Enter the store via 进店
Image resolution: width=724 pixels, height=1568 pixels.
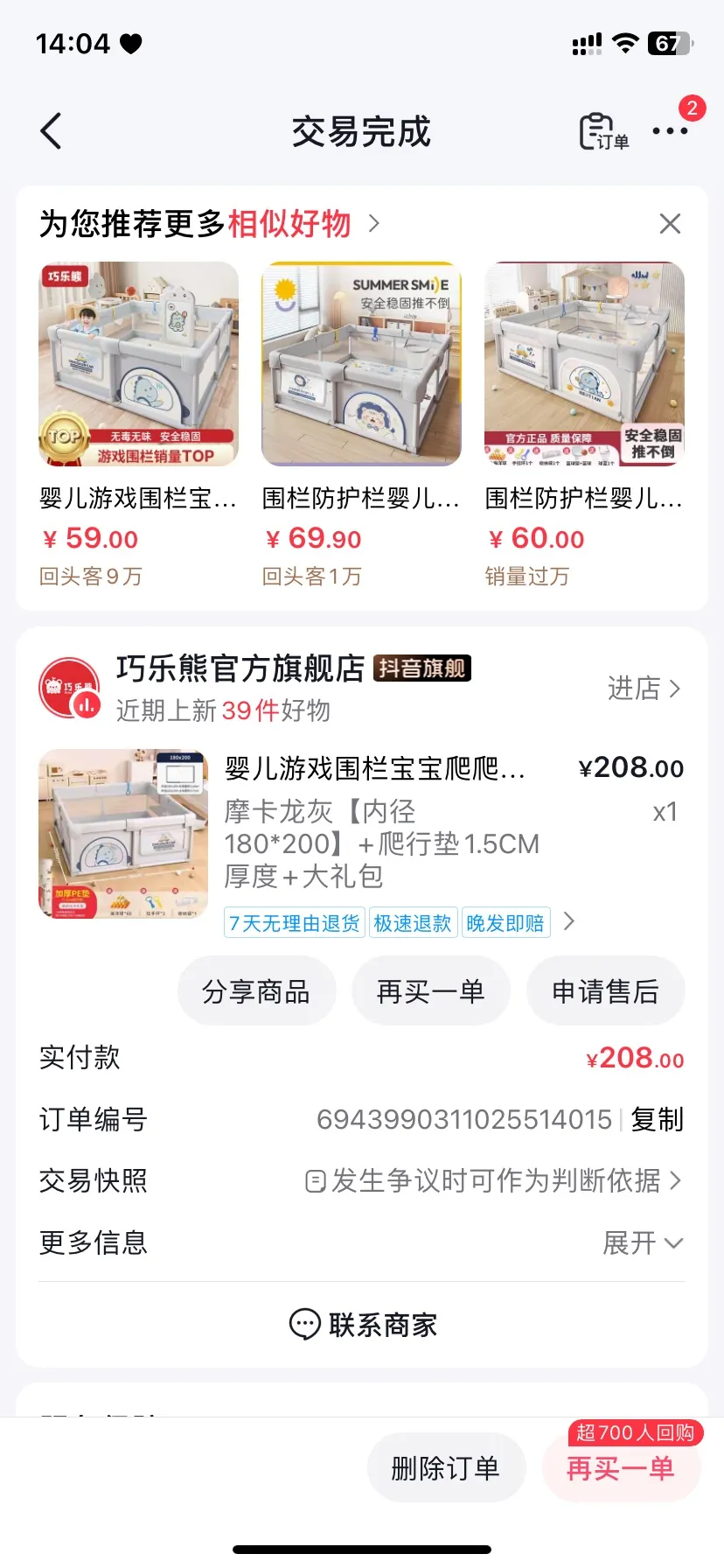[x=644, y=689]
